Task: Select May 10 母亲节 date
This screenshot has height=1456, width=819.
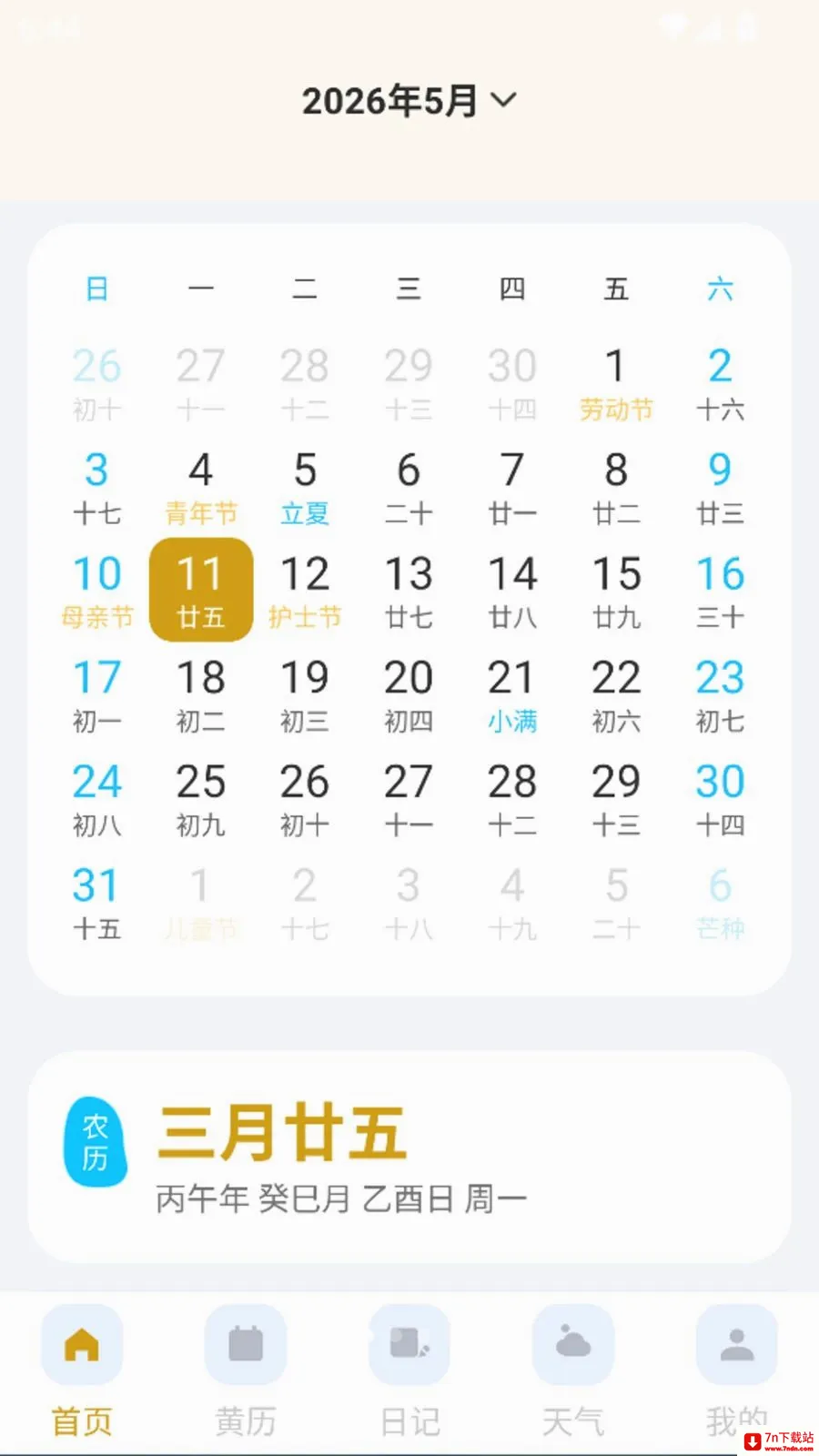Action: [x=97, y=591]
